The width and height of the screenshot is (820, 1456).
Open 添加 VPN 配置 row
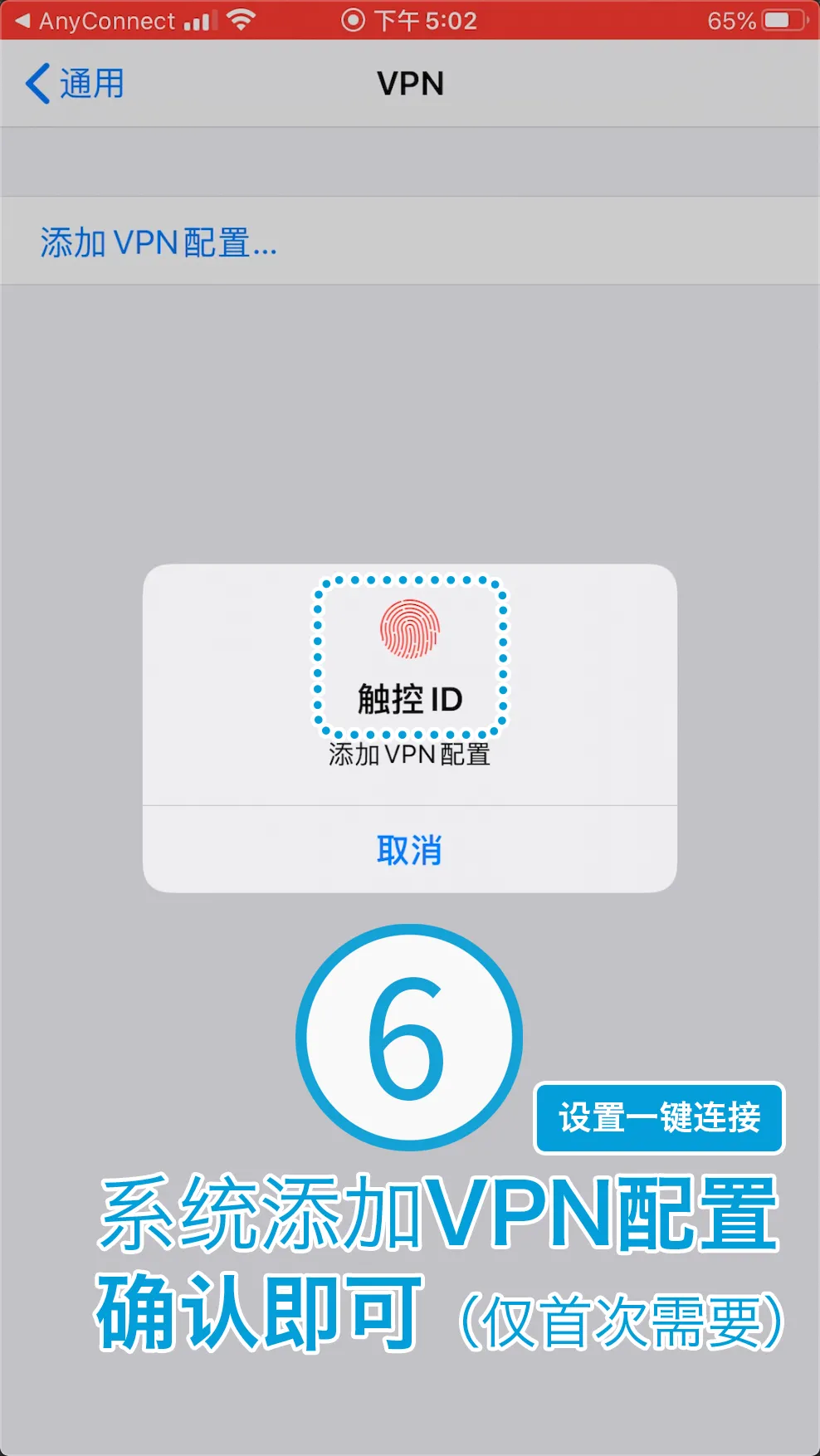[x=159, y=242]
